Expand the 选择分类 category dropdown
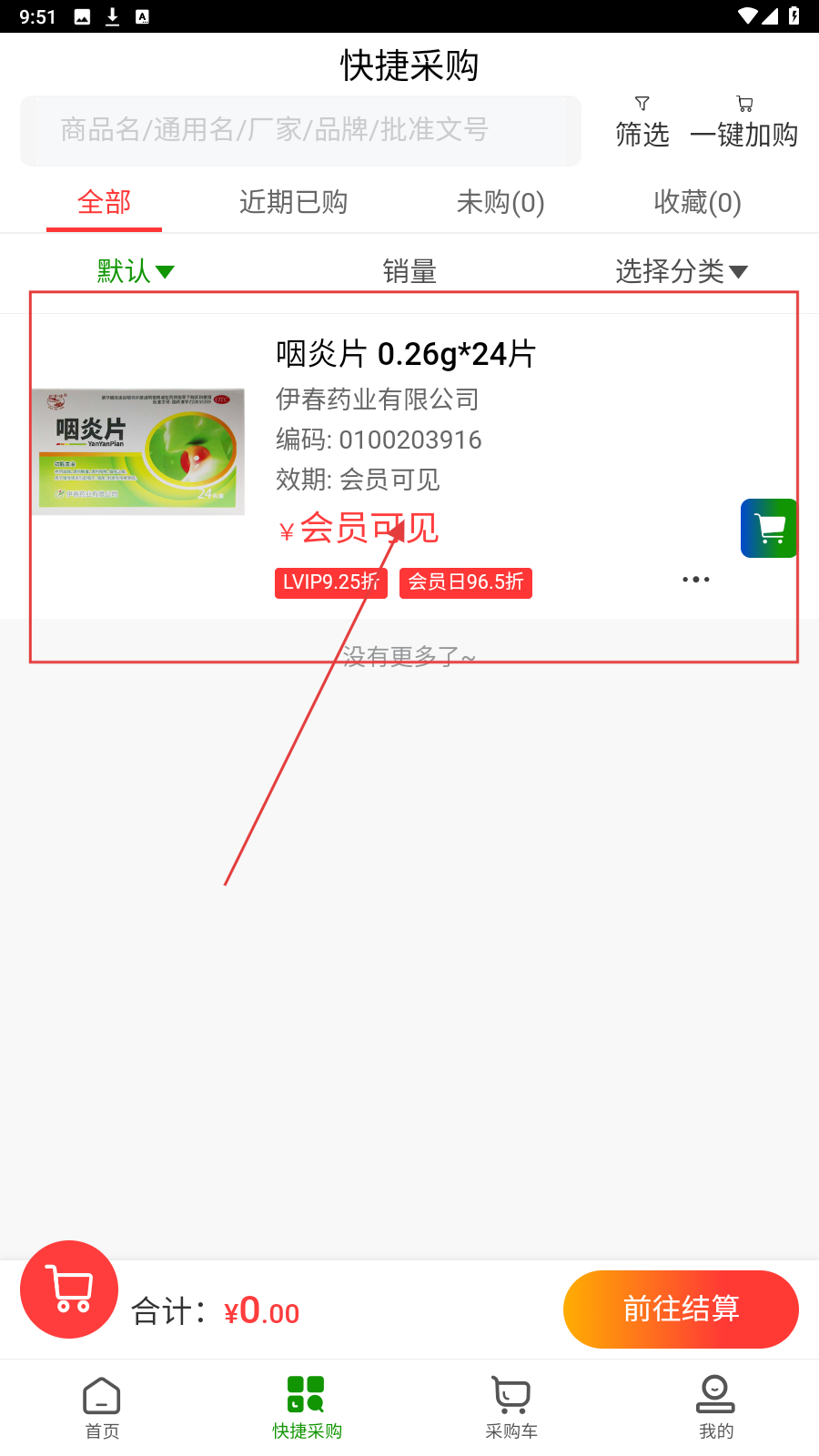The image size is (819, 1456). 681,271
